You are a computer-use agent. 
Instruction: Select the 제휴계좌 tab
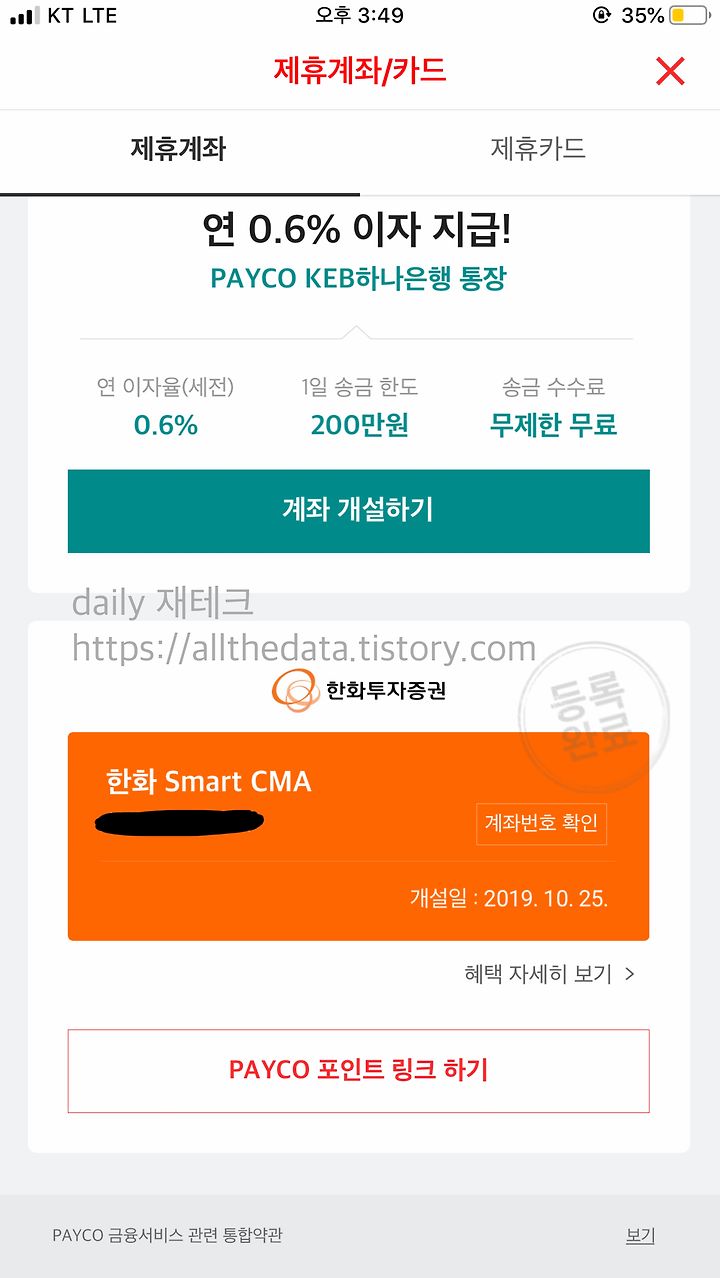pos(179,150)
